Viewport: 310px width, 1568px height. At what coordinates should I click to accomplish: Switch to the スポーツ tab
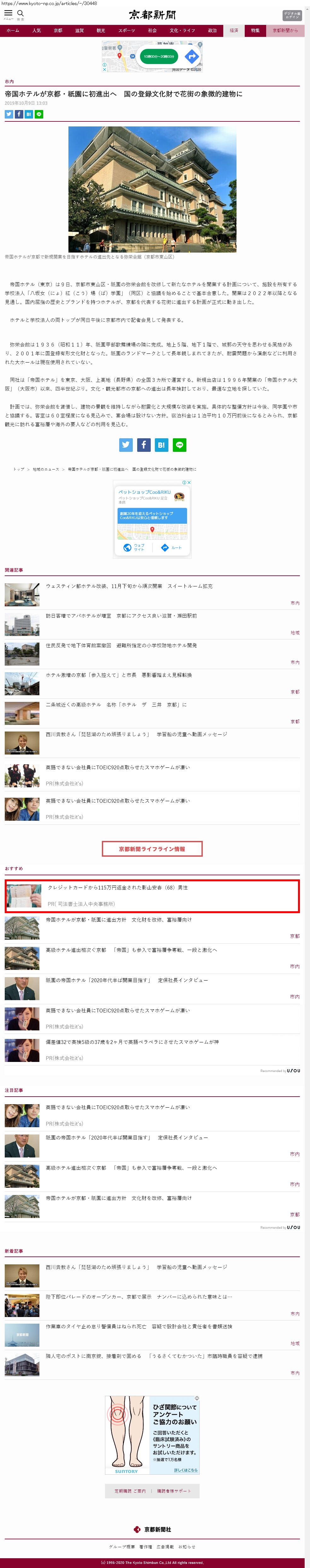(127, 31)
